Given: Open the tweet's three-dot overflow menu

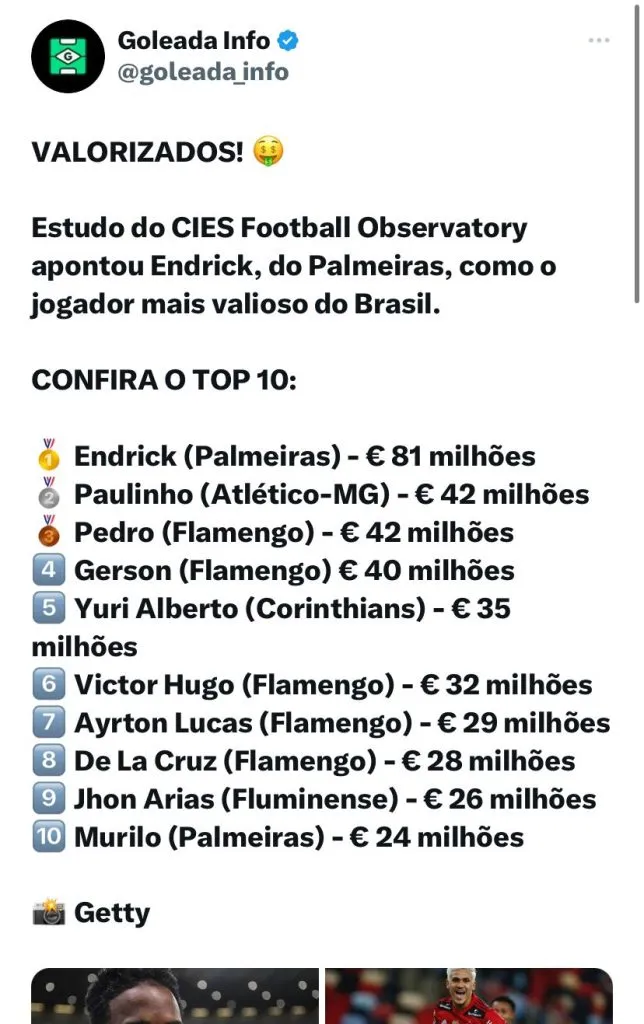Looking at the screenshot, I should [599, 40].
